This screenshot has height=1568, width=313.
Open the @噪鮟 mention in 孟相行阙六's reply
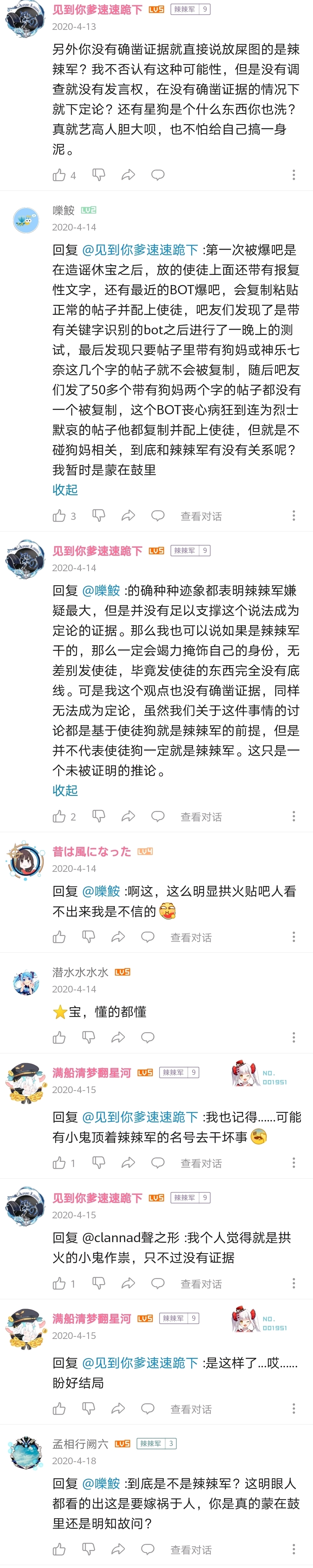click(101, 1483)
